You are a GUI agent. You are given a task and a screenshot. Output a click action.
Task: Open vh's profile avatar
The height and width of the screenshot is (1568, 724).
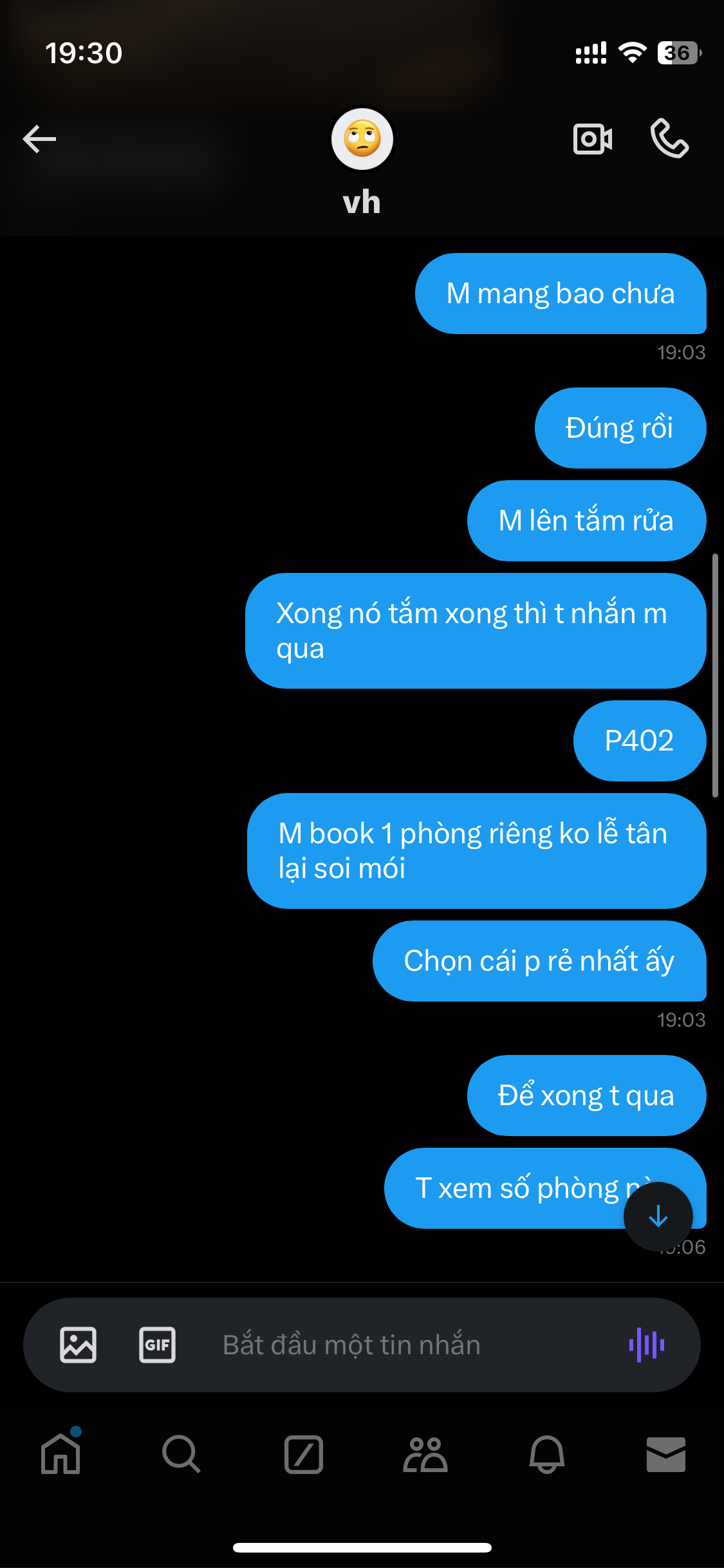362,139
